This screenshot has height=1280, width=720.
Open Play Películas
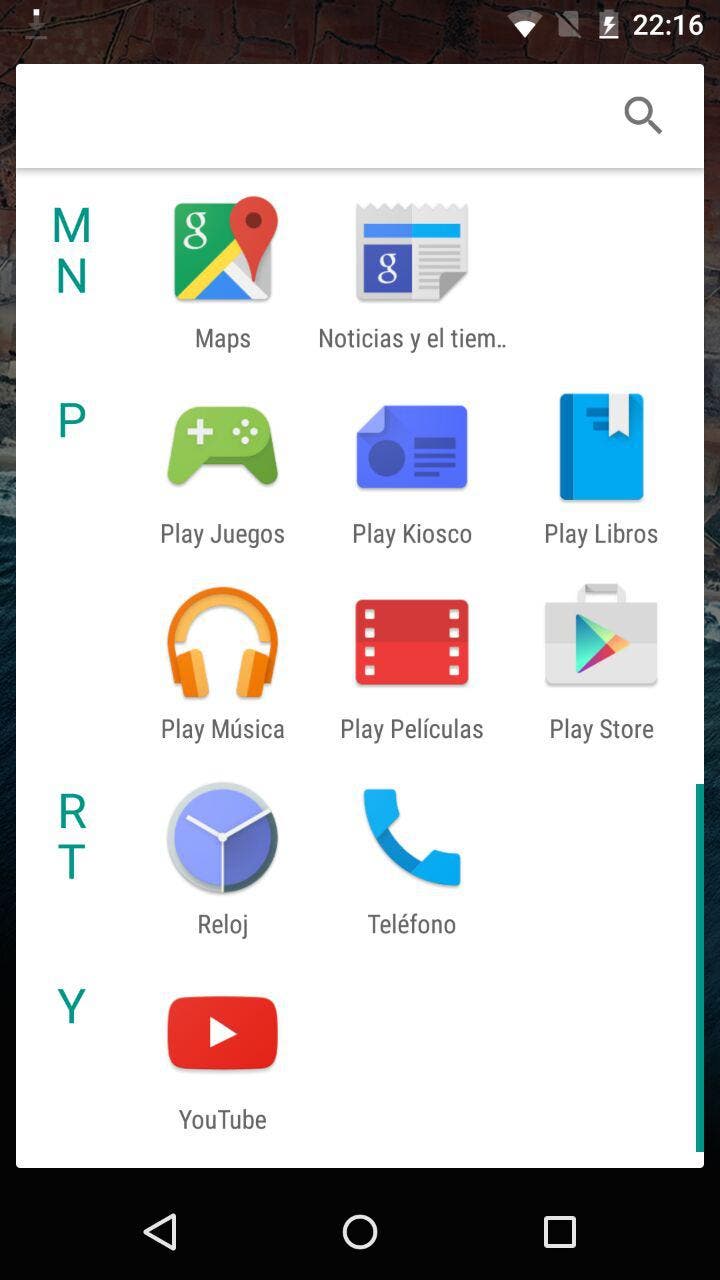point(411,642)
